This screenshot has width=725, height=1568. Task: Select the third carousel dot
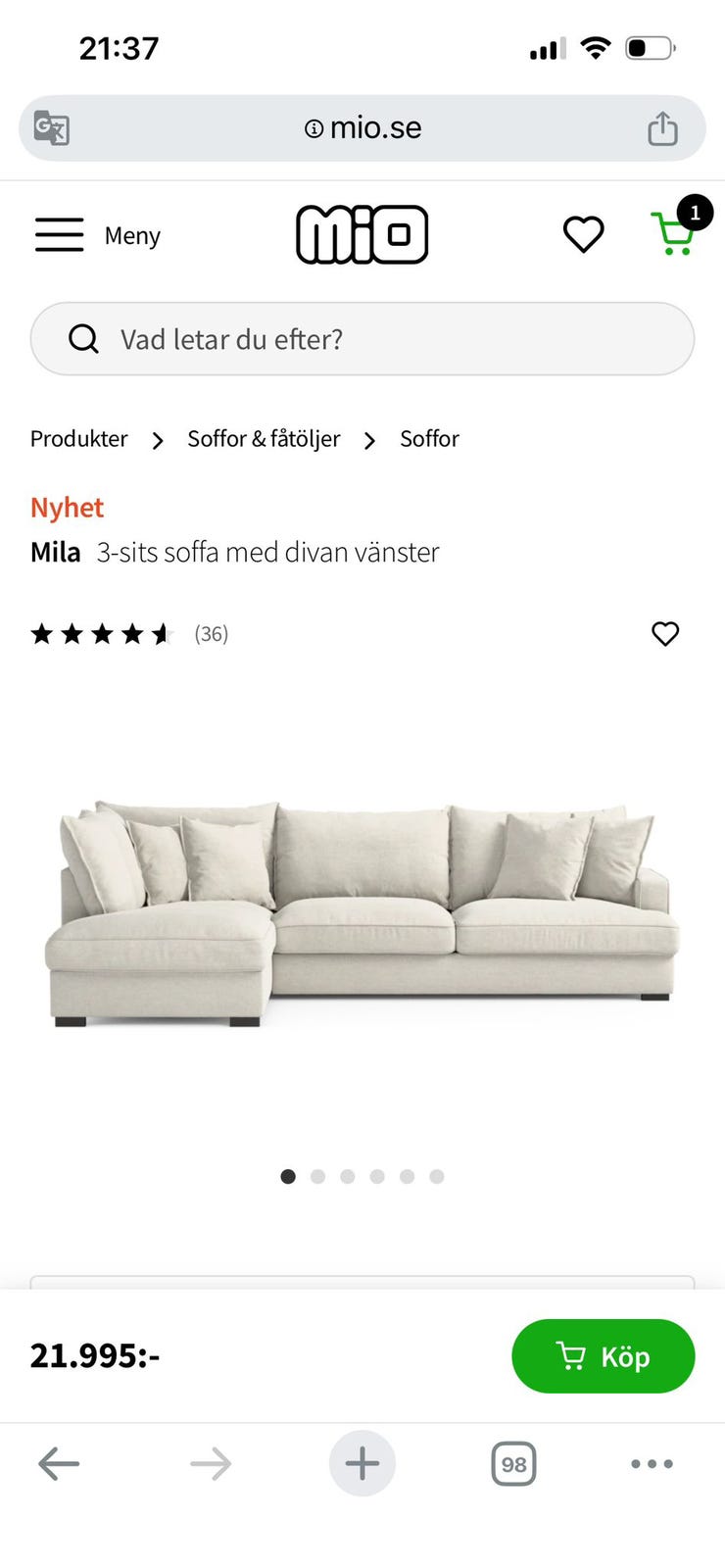click(347, 1176)
